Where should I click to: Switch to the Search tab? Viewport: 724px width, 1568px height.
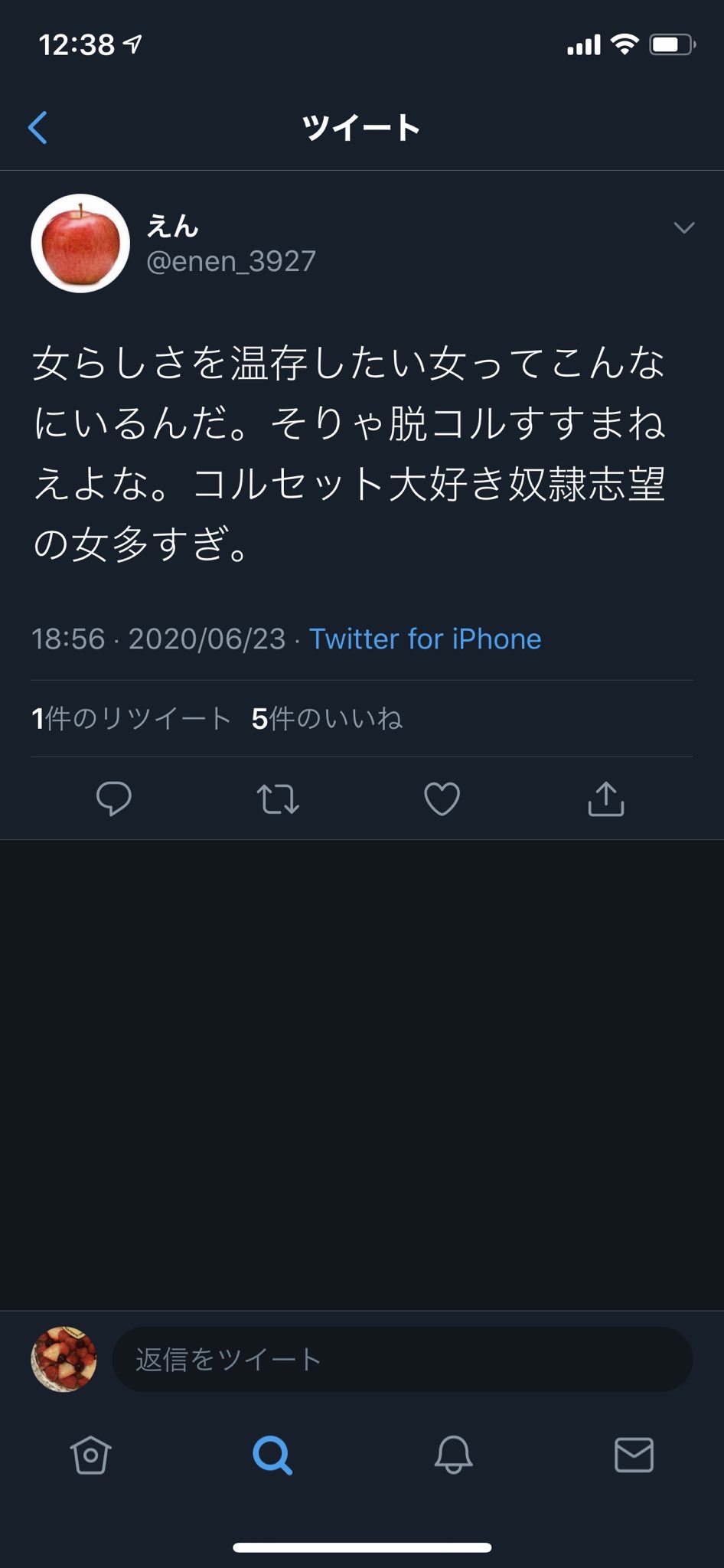pyautogui.click(x=272, y=1455)
